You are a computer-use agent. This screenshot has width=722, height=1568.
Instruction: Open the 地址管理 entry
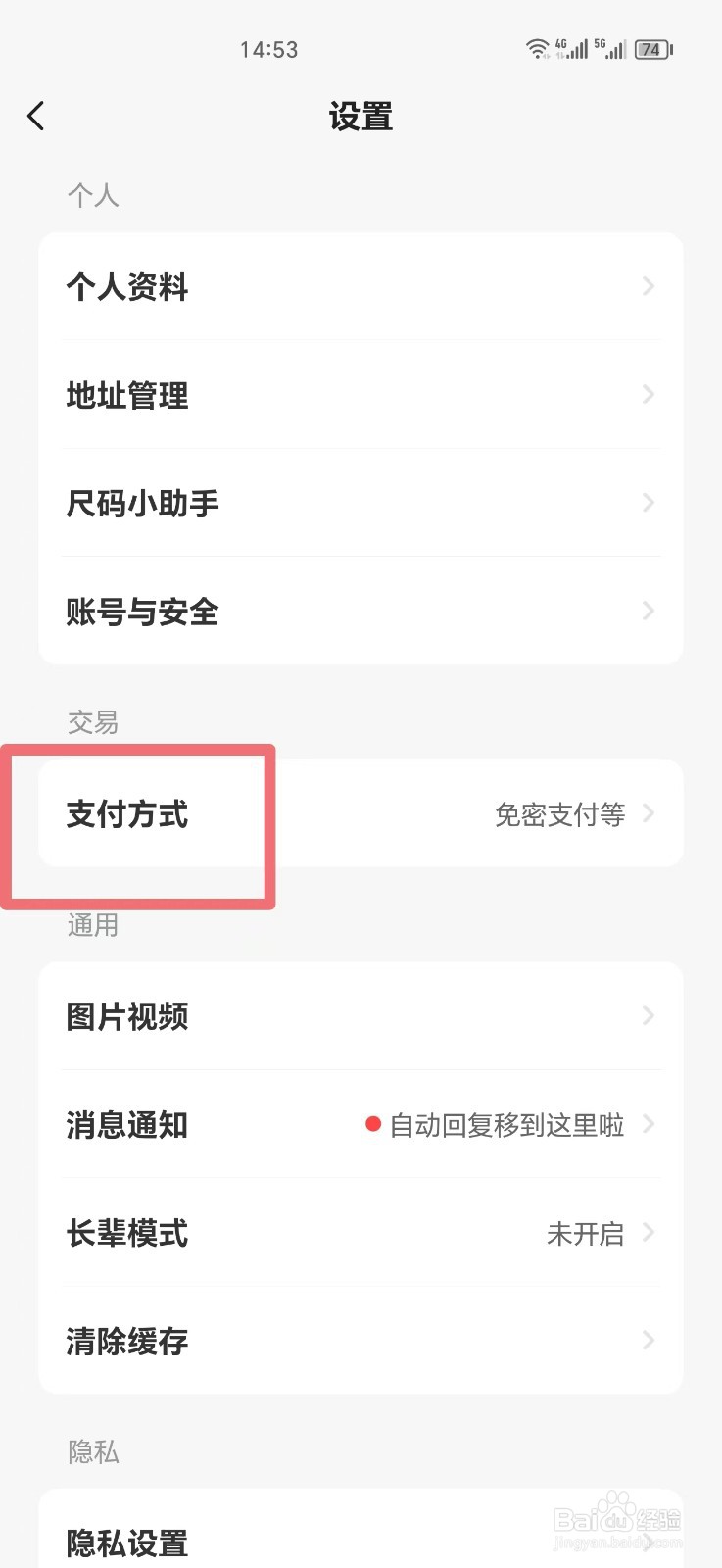(361, 395)
